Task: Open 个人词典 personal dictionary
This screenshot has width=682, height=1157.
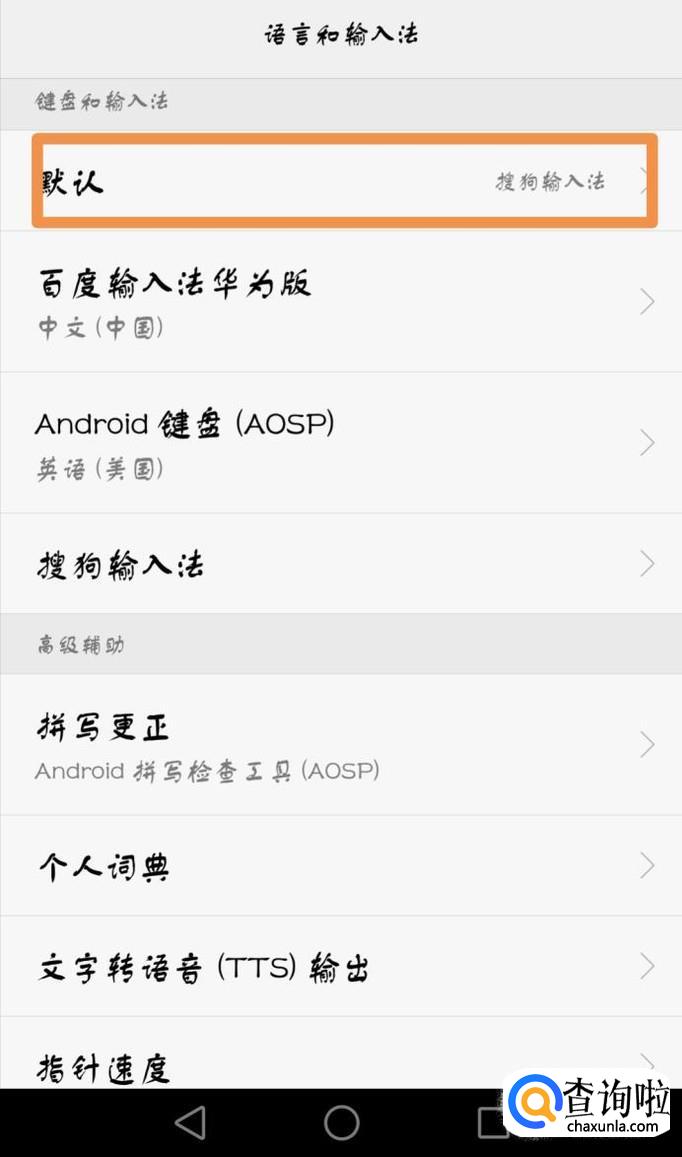Action: click(x=341, y=866)
